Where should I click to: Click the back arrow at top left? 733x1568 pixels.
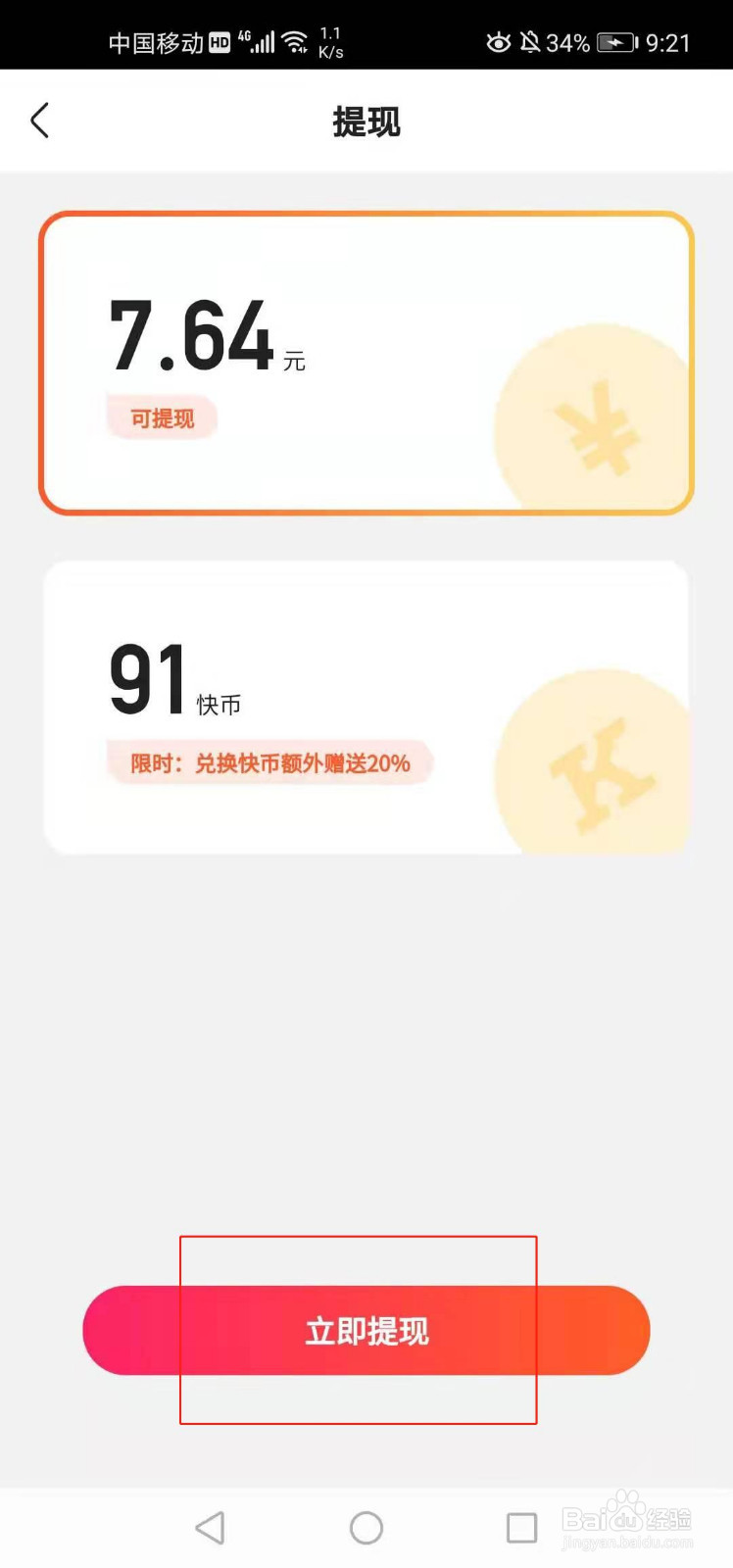(x=39, y=121)
